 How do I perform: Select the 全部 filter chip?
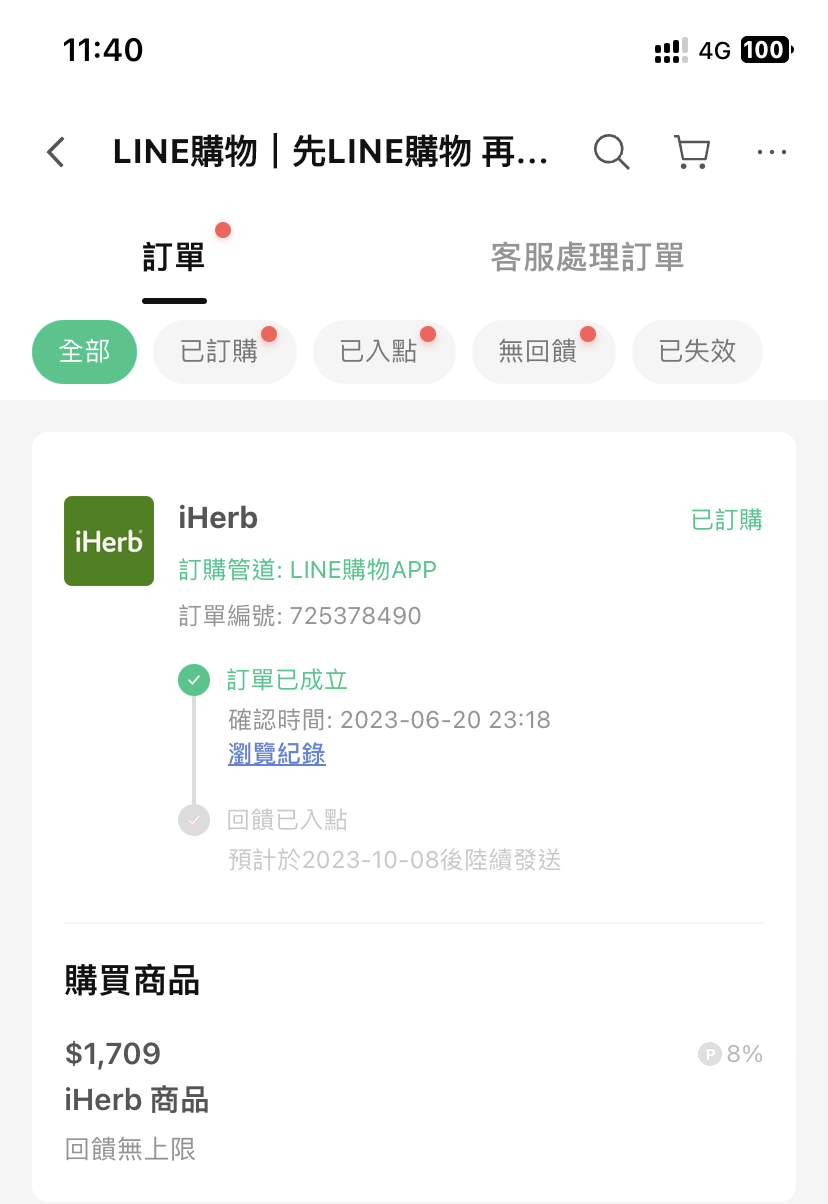click(x=84, y=352)
